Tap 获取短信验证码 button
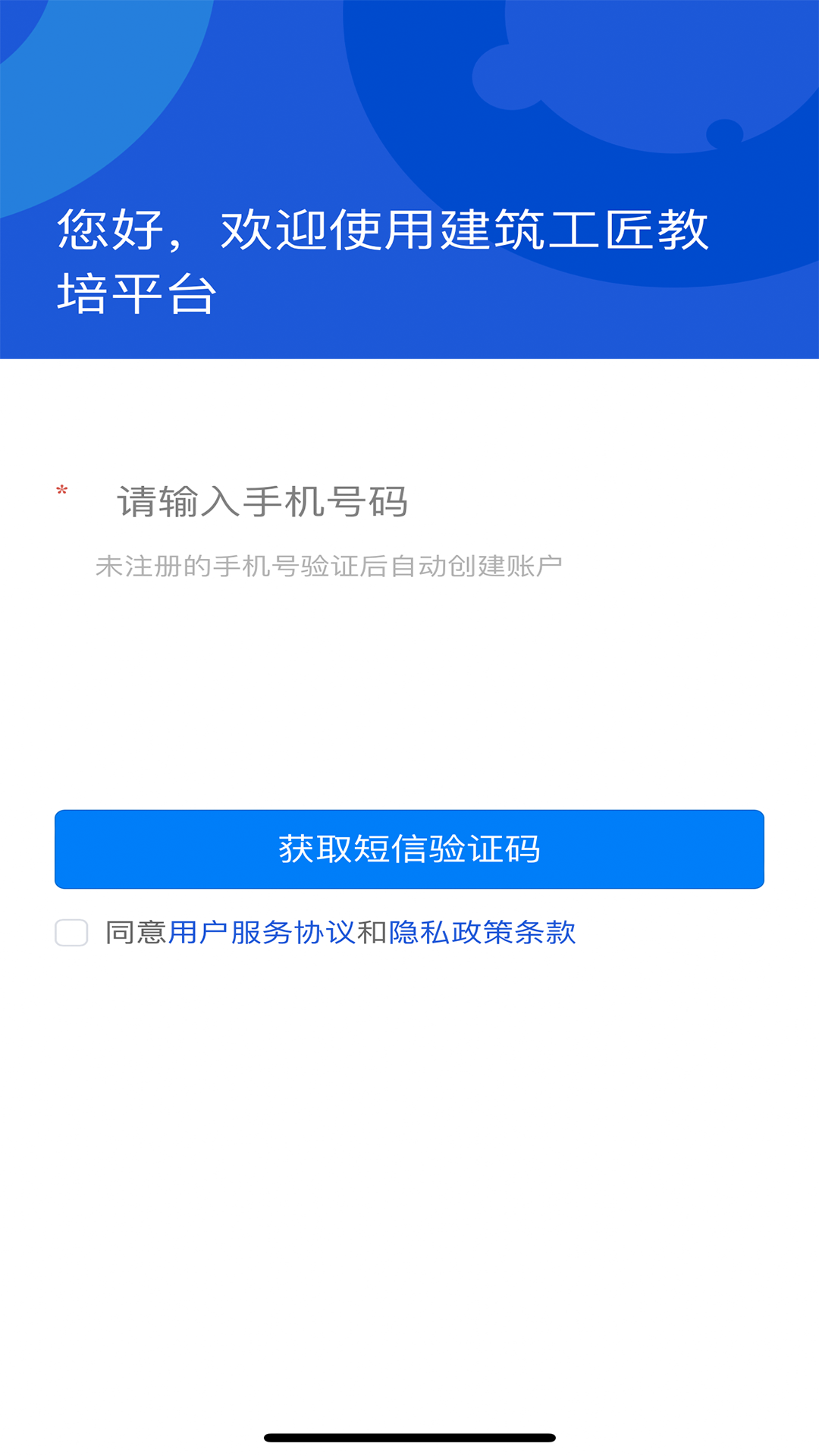 click(x=409, y=849)
